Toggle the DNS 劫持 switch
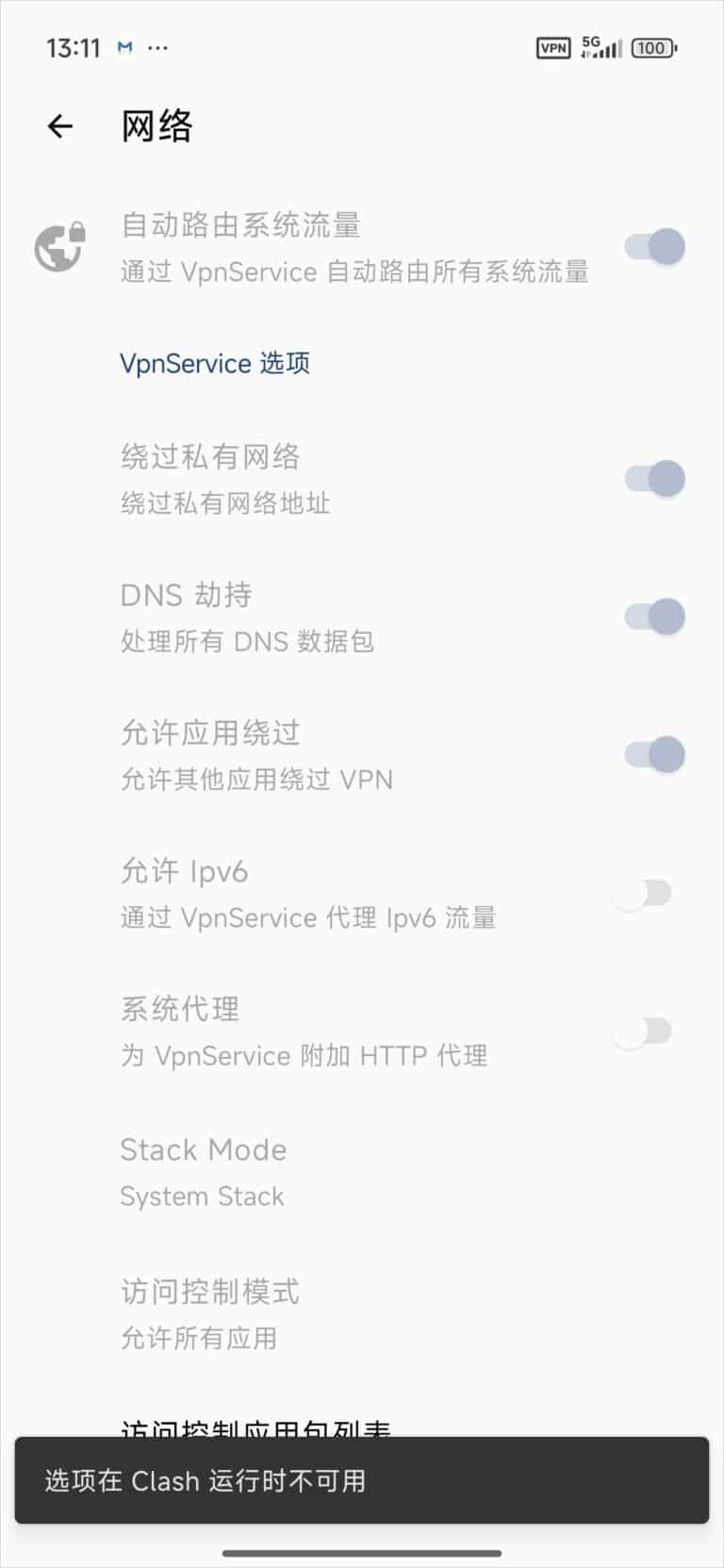Screen dimensions: 724x1568 [x=654, y=617]
